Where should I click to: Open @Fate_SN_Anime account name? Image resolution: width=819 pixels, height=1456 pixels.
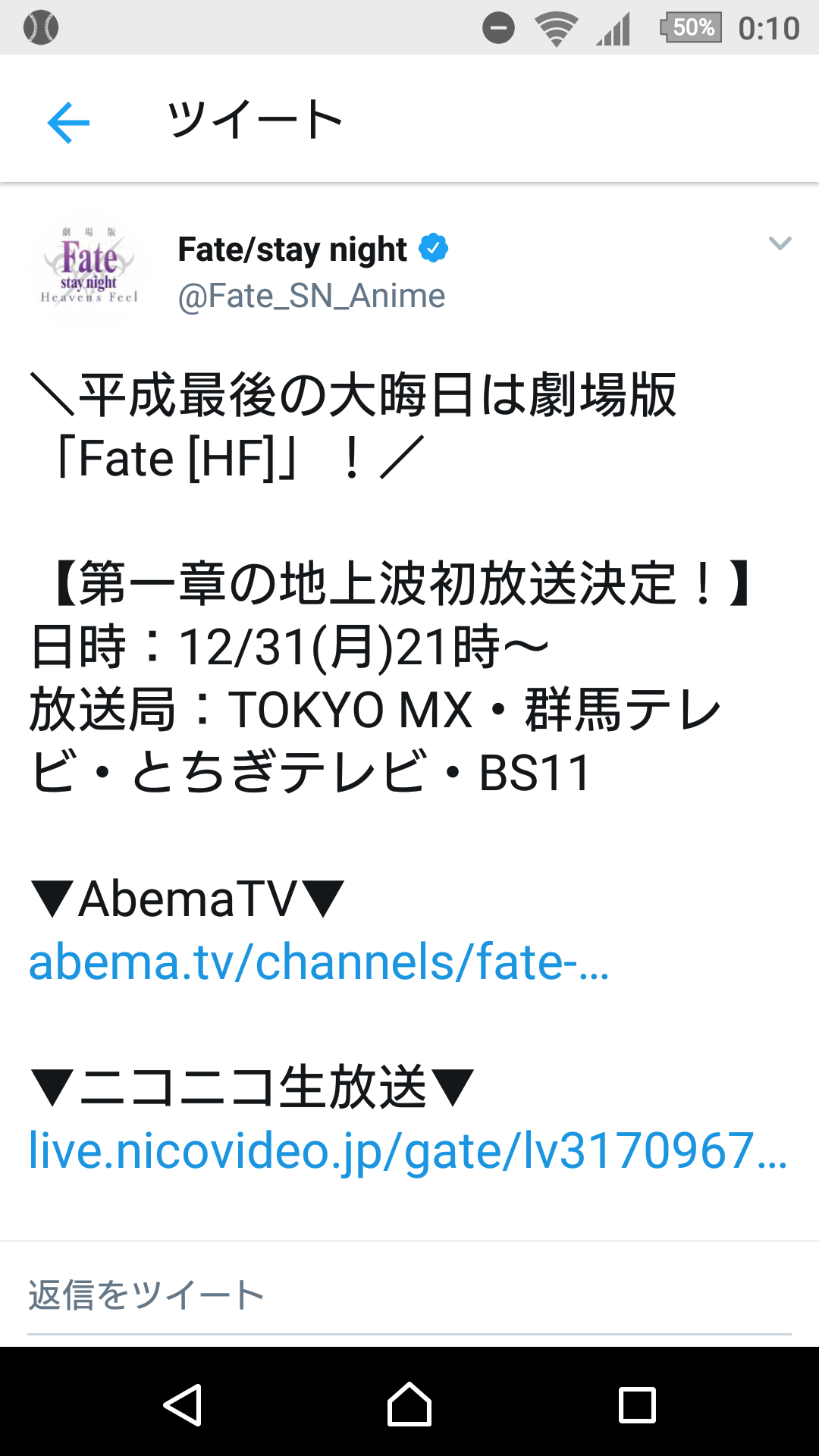[x=311, y=296]
